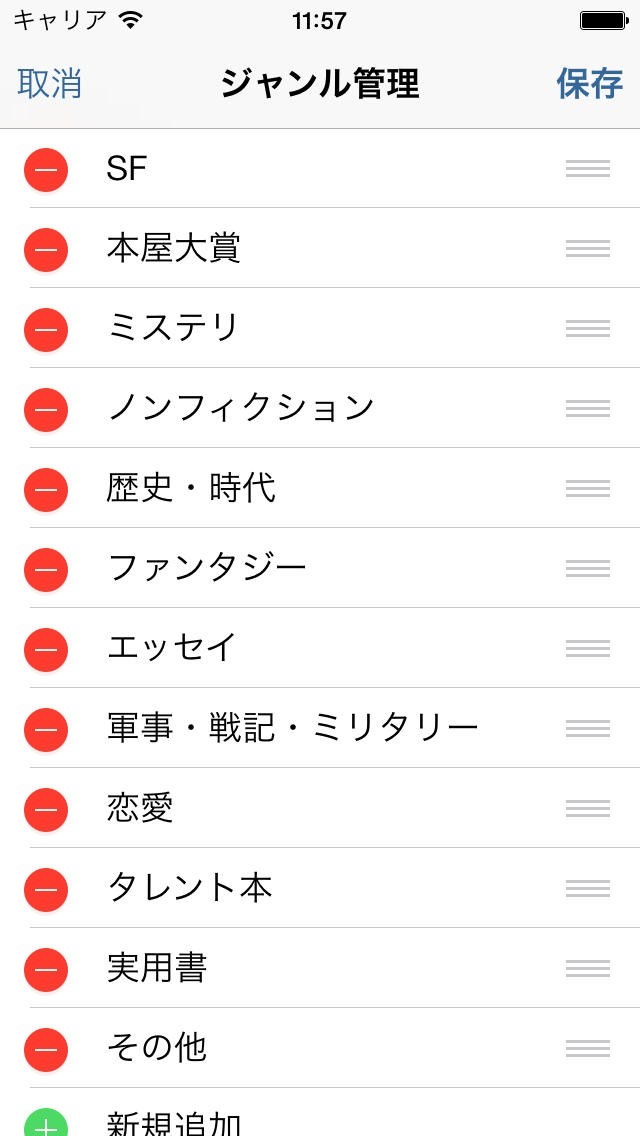The height and width of the screenshot is (1136, 640).
Task: Cancel editing with 取消
Action: click(49, 84)
